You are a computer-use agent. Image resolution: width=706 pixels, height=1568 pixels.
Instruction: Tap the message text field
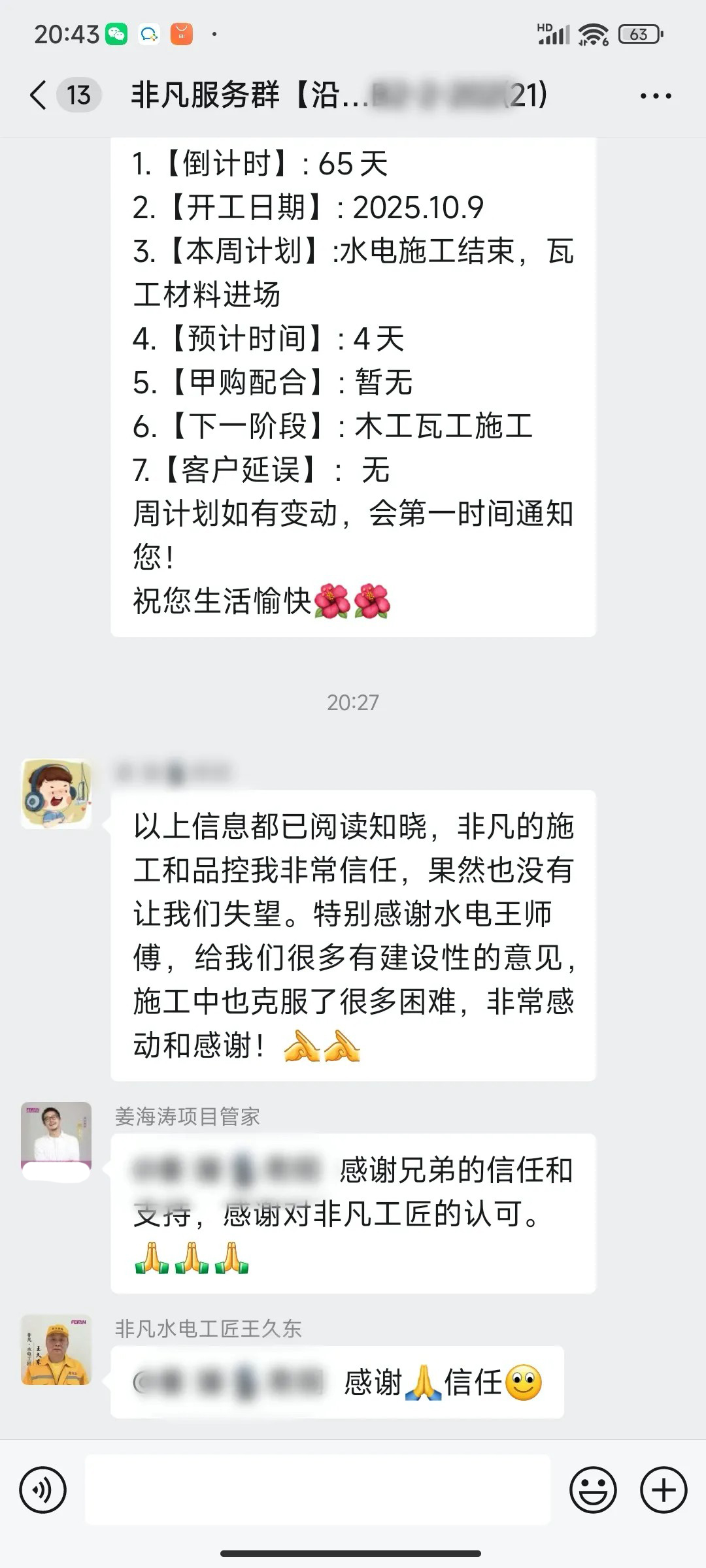pyautogui.click(x=318, y=1490)
